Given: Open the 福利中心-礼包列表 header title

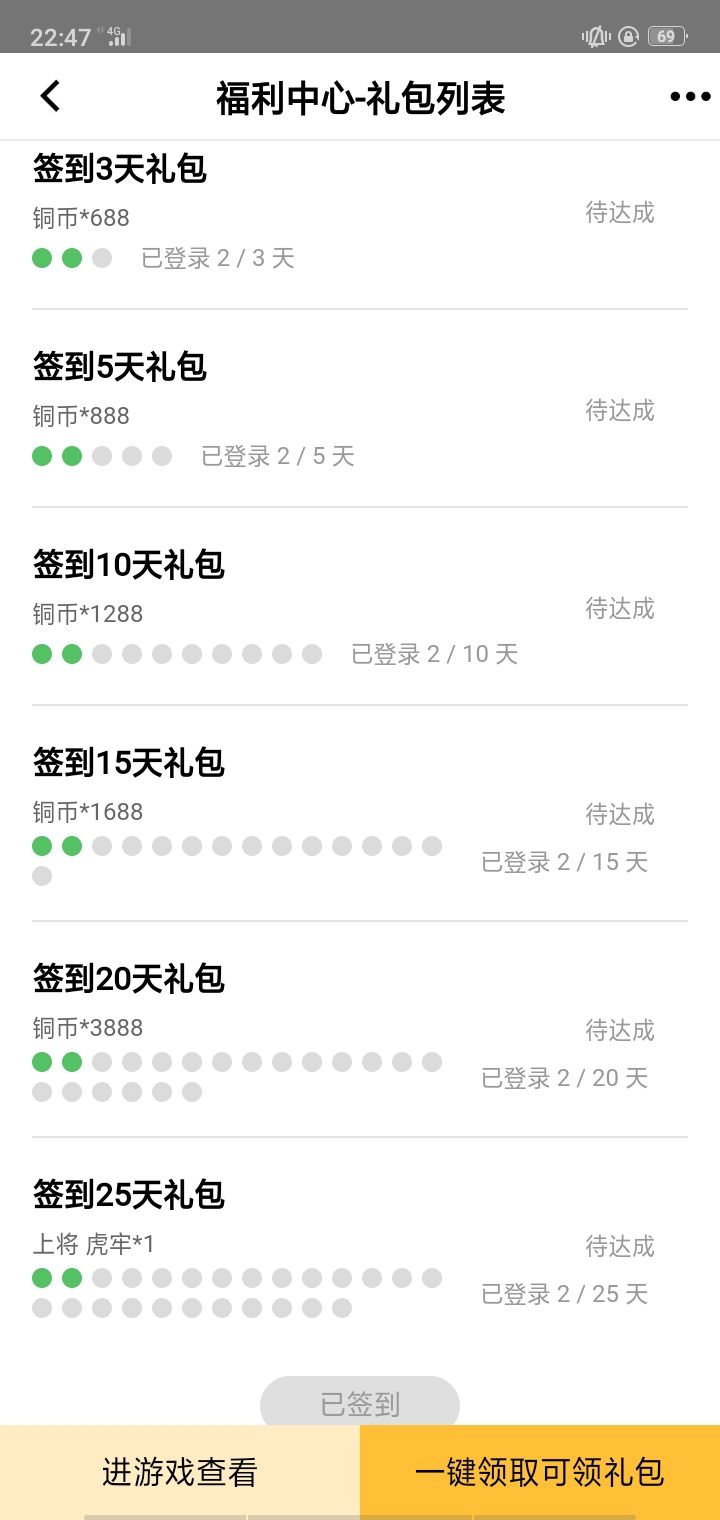Looking at the screenshot, I should [360, 96].
